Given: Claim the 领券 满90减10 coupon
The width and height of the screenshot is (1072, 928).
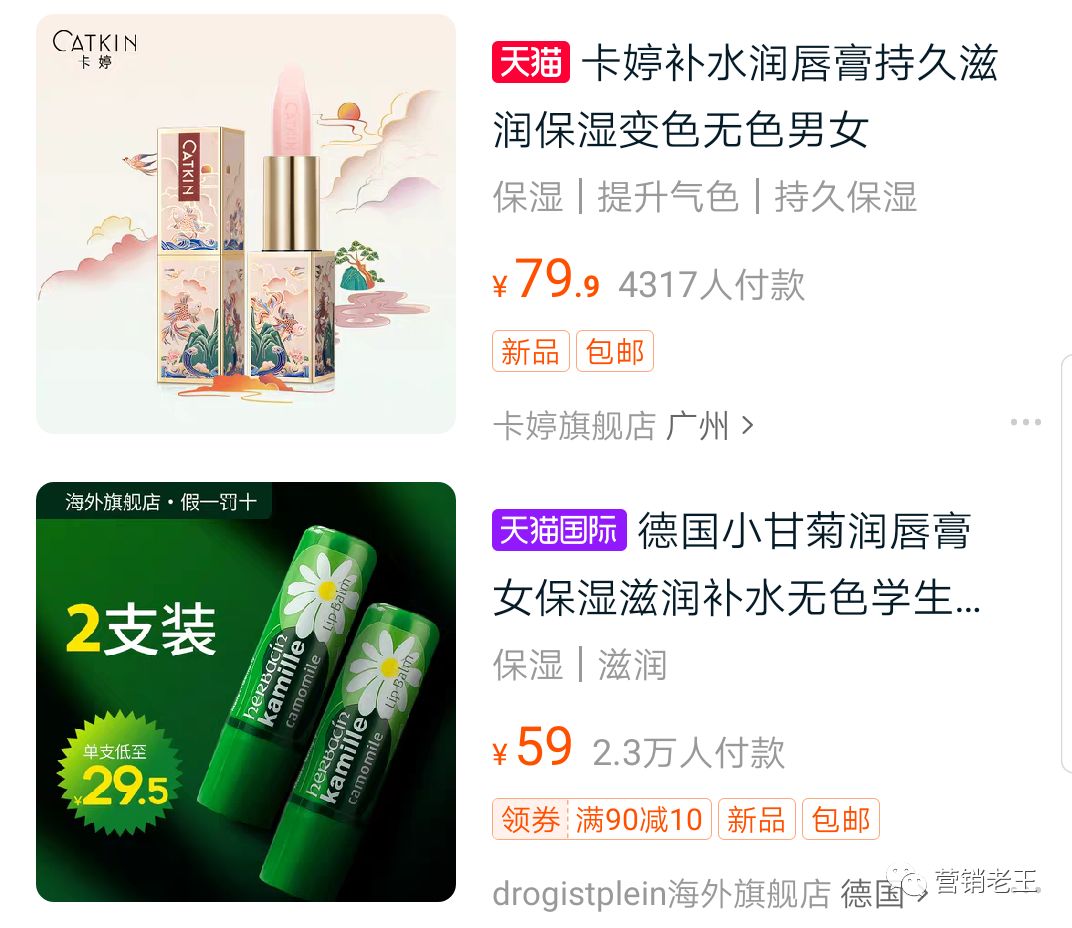Looking at the screenshot, I should click(x=602, y=820).
